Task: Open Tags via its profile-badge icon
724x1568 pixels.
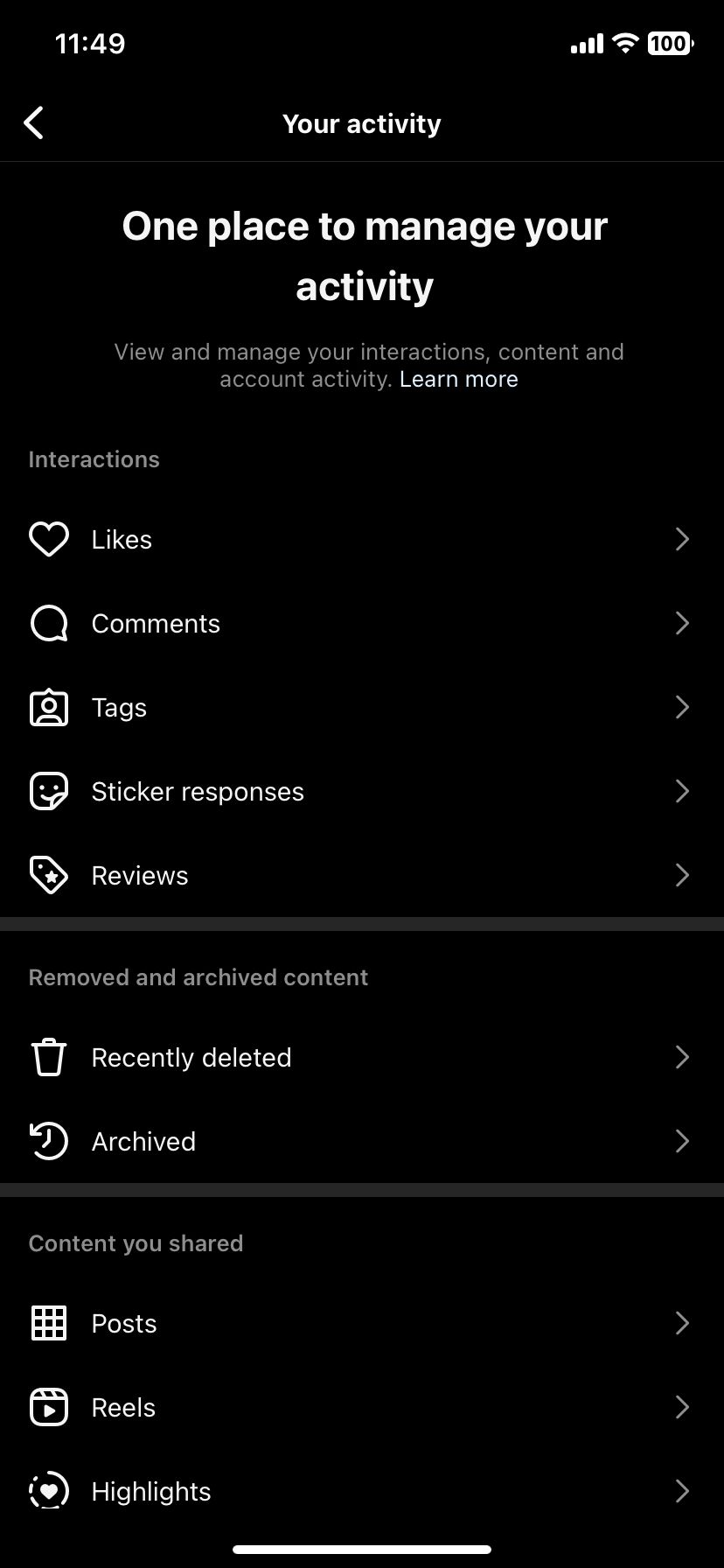Action: coord(48,707)
